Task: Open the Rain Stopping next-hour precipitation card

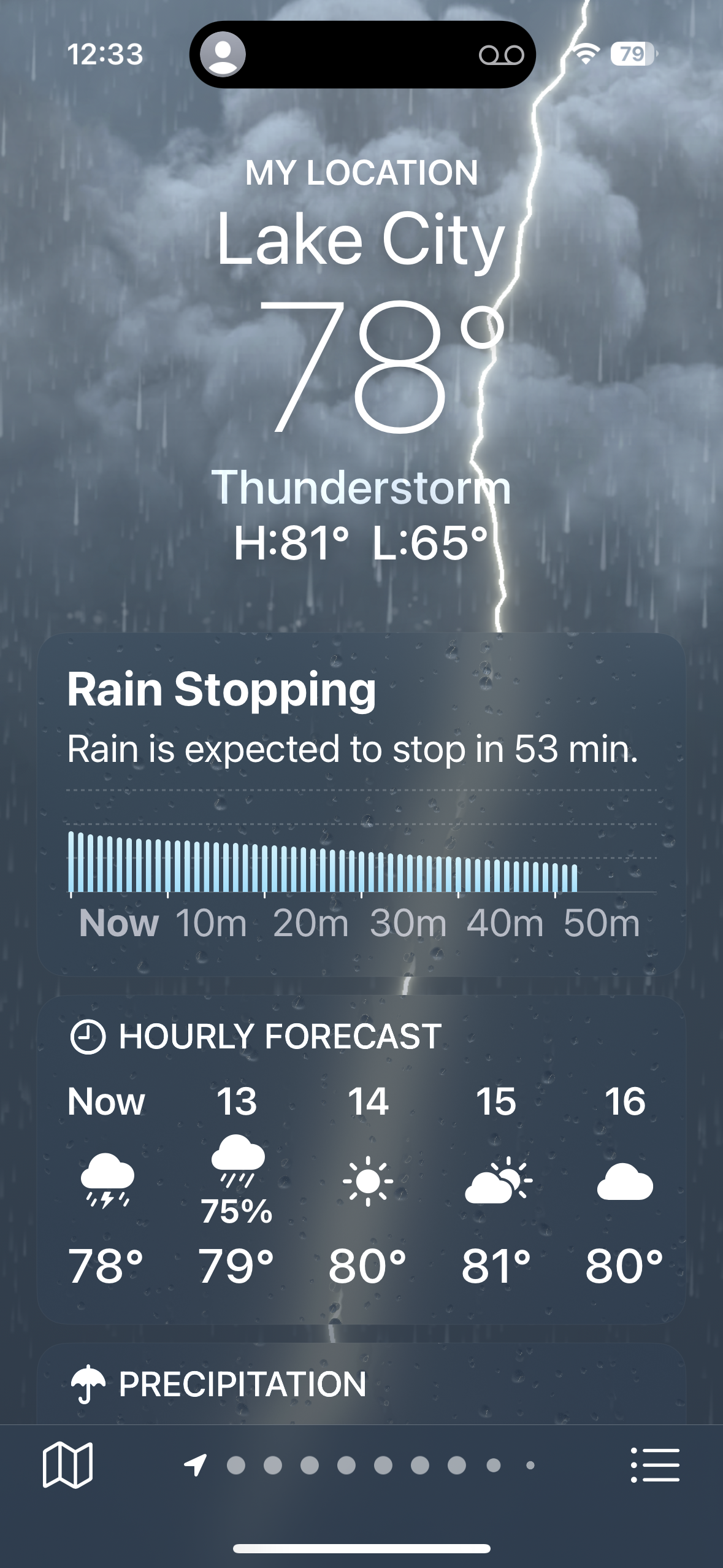Action: [361, 804]
